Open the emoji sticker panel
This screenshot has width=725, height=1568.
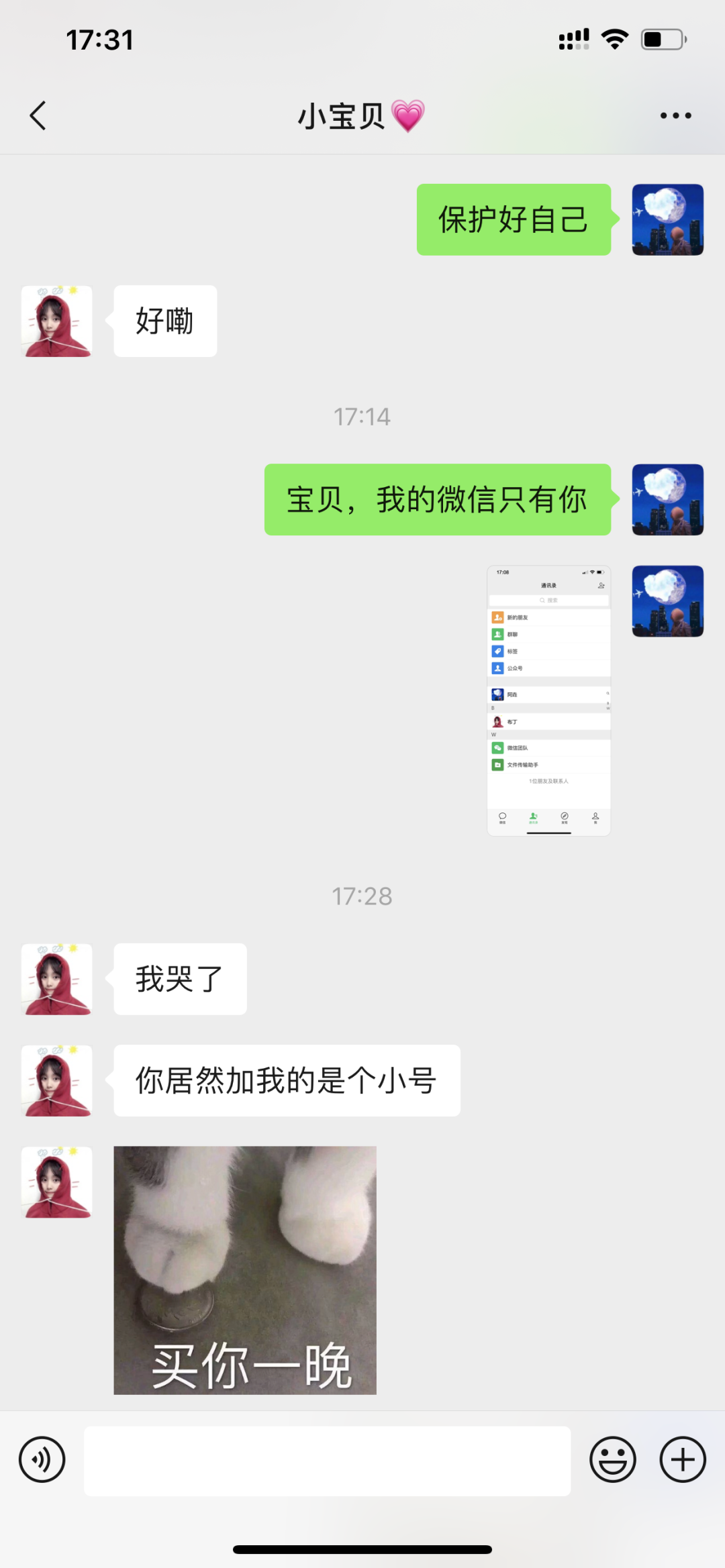pyautogui.click(x=612, y=1459)
